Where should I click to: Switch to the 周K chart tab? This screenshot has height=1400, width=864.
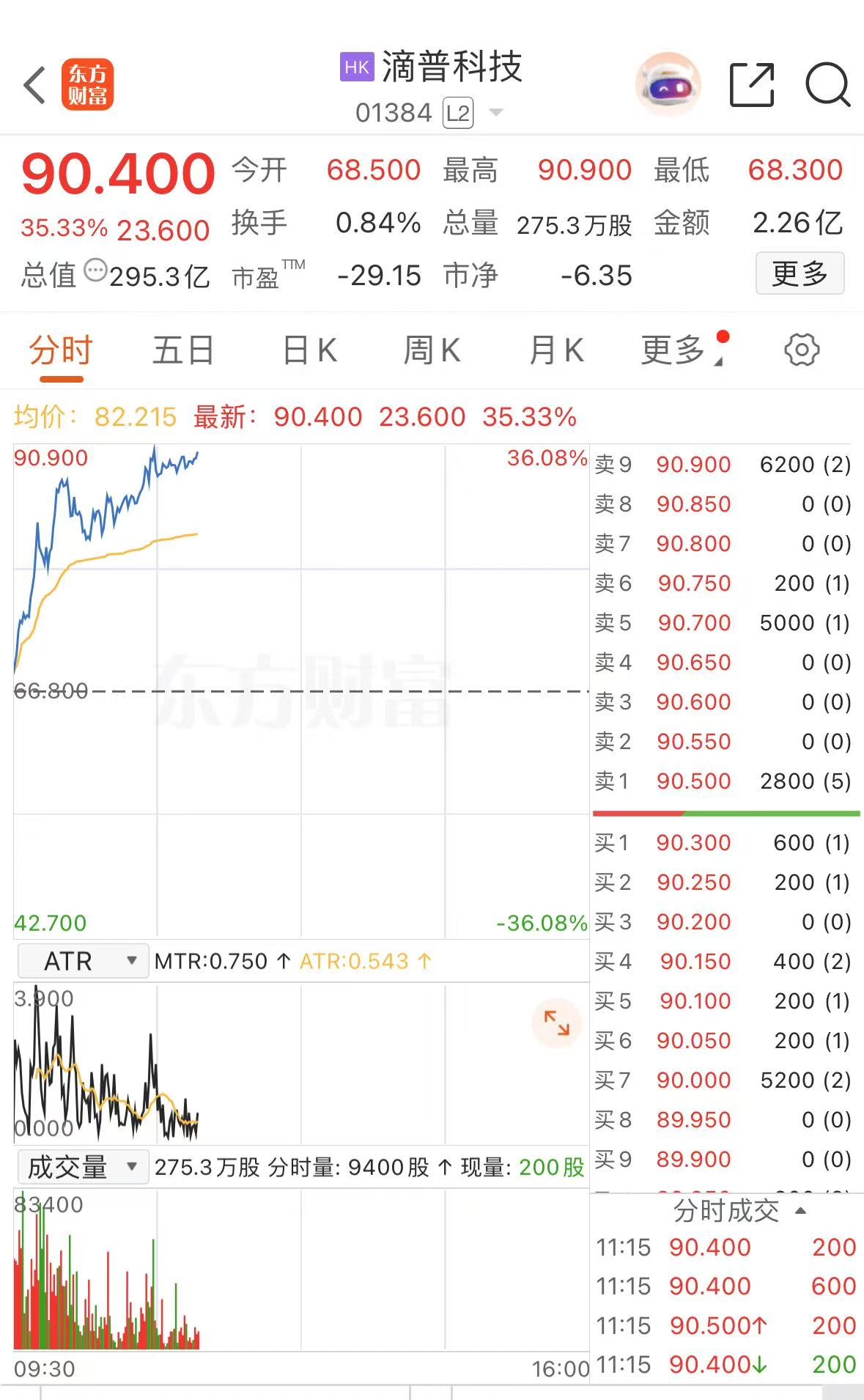tap(432, 350)
